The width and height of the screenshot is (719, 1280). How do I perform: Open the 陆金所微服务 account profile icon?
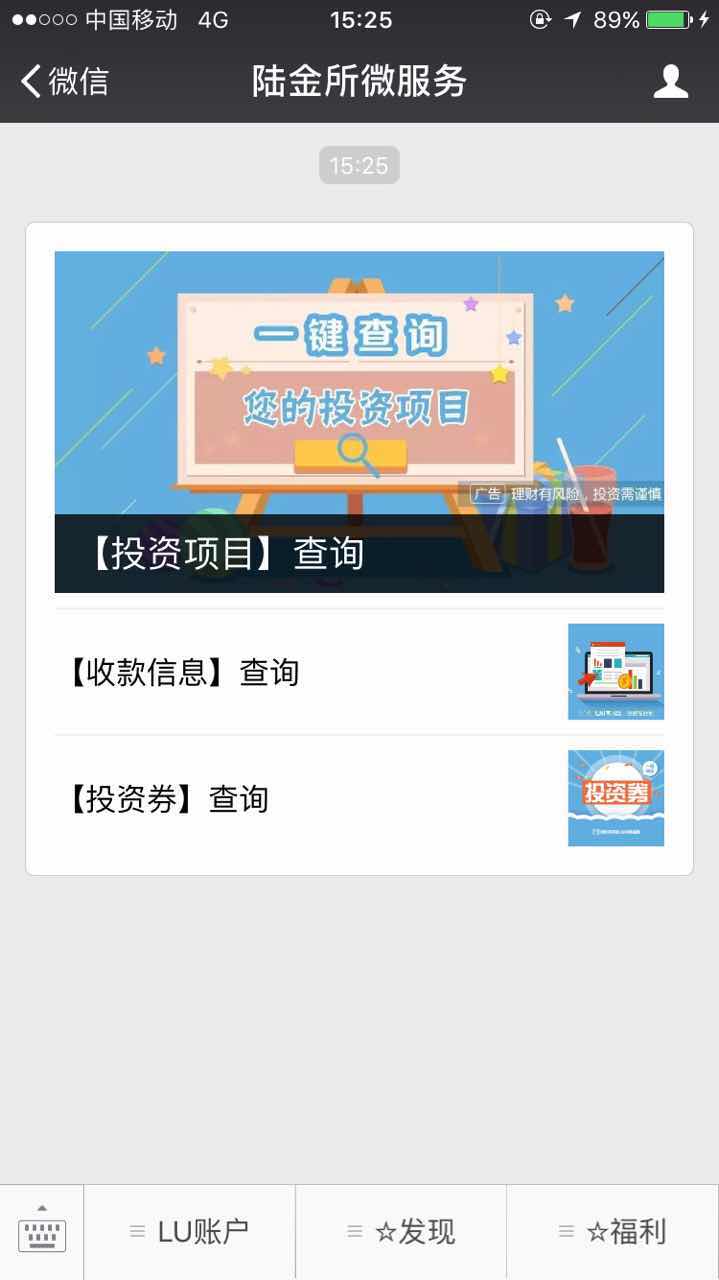click(x=670, y=81)
